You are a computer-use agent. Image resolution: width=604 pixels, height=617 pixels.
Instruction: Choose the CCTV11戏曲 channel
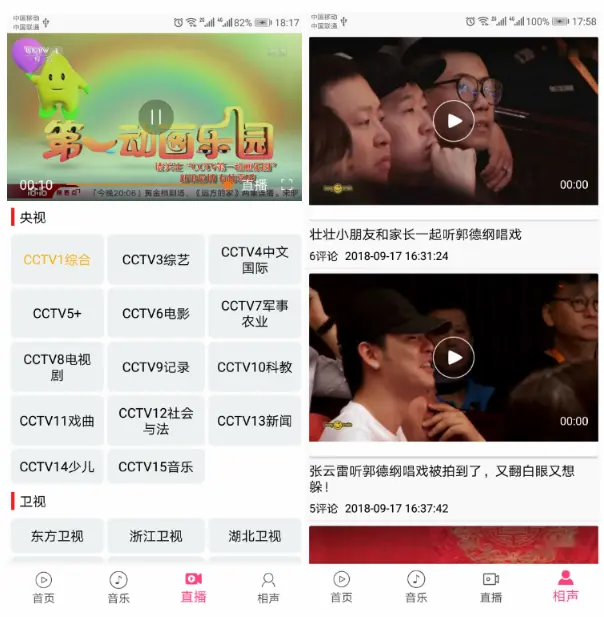[57, 421]
